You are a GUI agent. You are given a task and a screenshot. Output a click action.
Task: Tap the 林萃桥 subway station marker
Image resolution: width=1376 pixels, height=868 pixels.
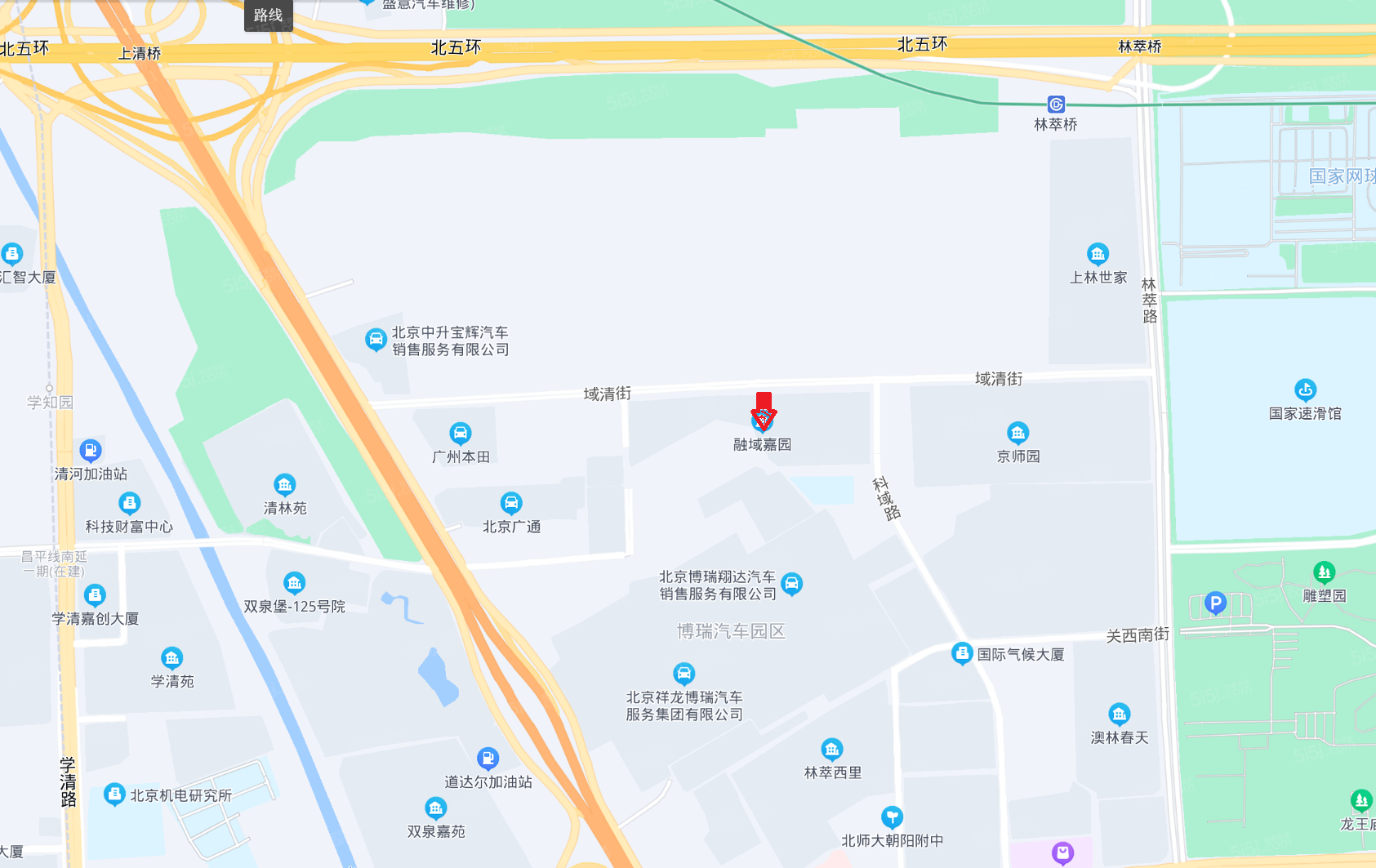pyautogui.click(x=1056, y=105)
